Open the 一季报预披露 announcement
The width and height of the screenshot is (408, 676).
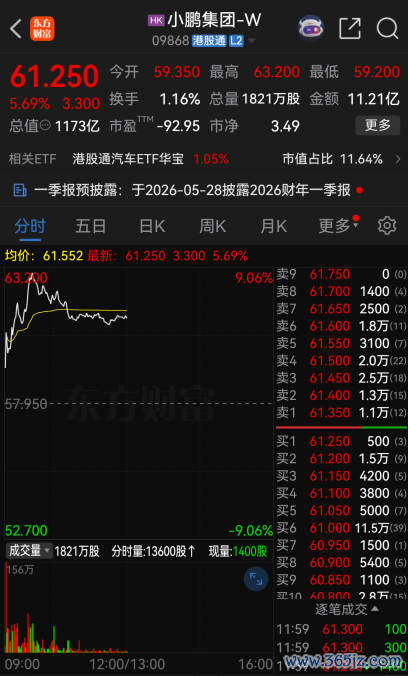tap(188, 190)
